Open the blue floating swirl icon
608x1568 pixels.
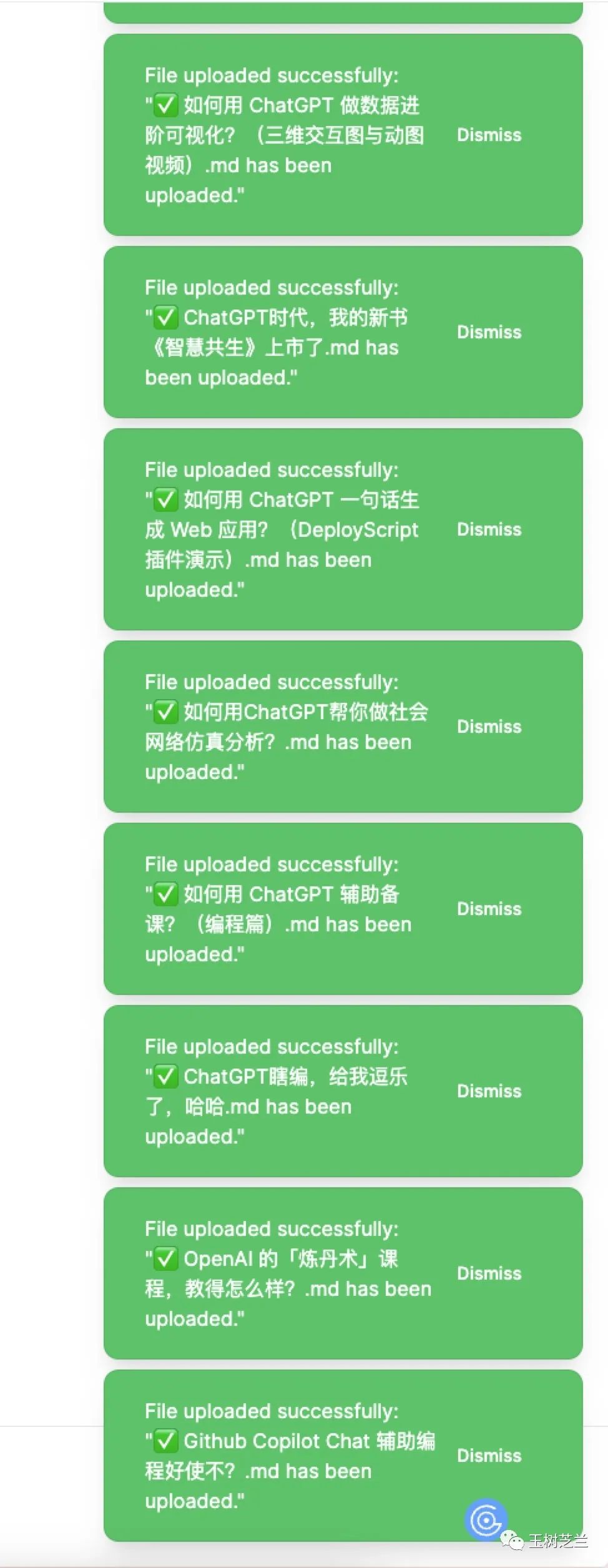tap(486, 1519)
